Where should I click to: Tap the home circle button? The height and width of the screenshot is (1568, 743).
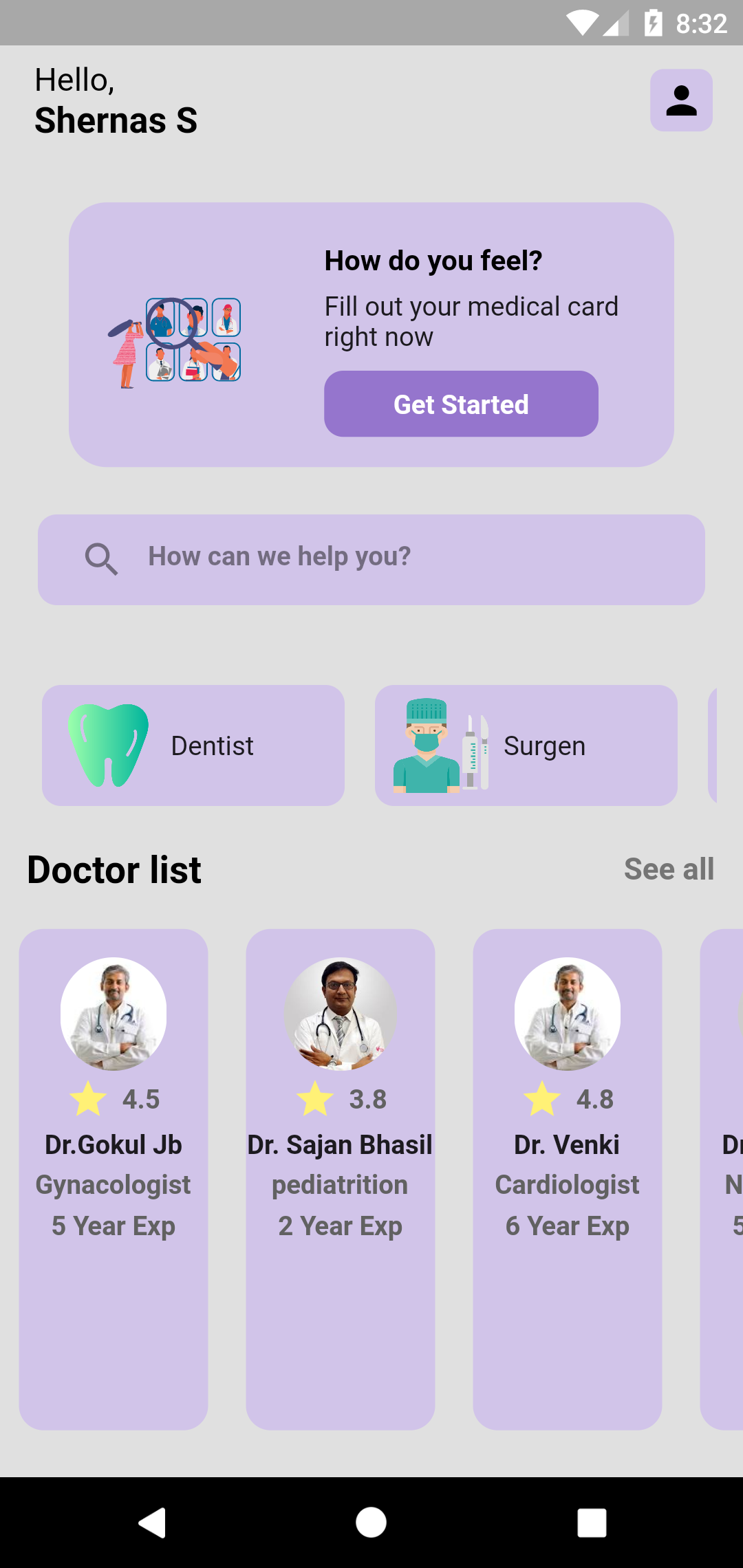point(371,1521)
